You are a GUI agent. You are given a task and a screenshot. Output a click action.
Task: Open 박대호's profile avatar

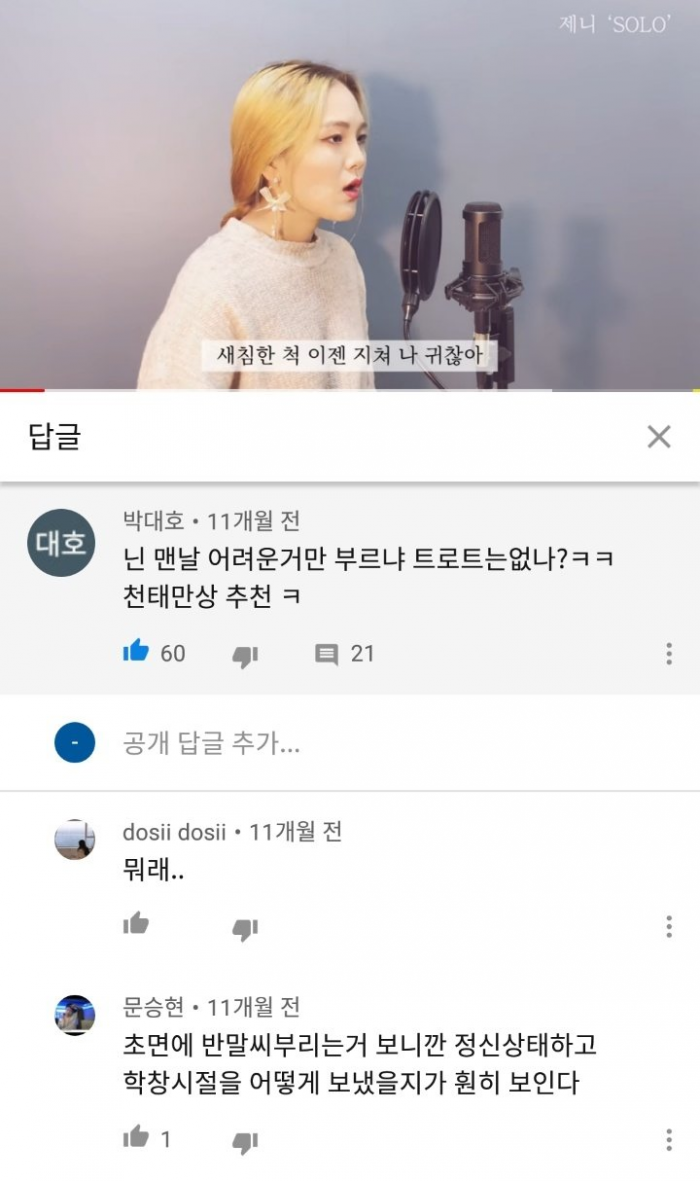(x=61, y=542)
